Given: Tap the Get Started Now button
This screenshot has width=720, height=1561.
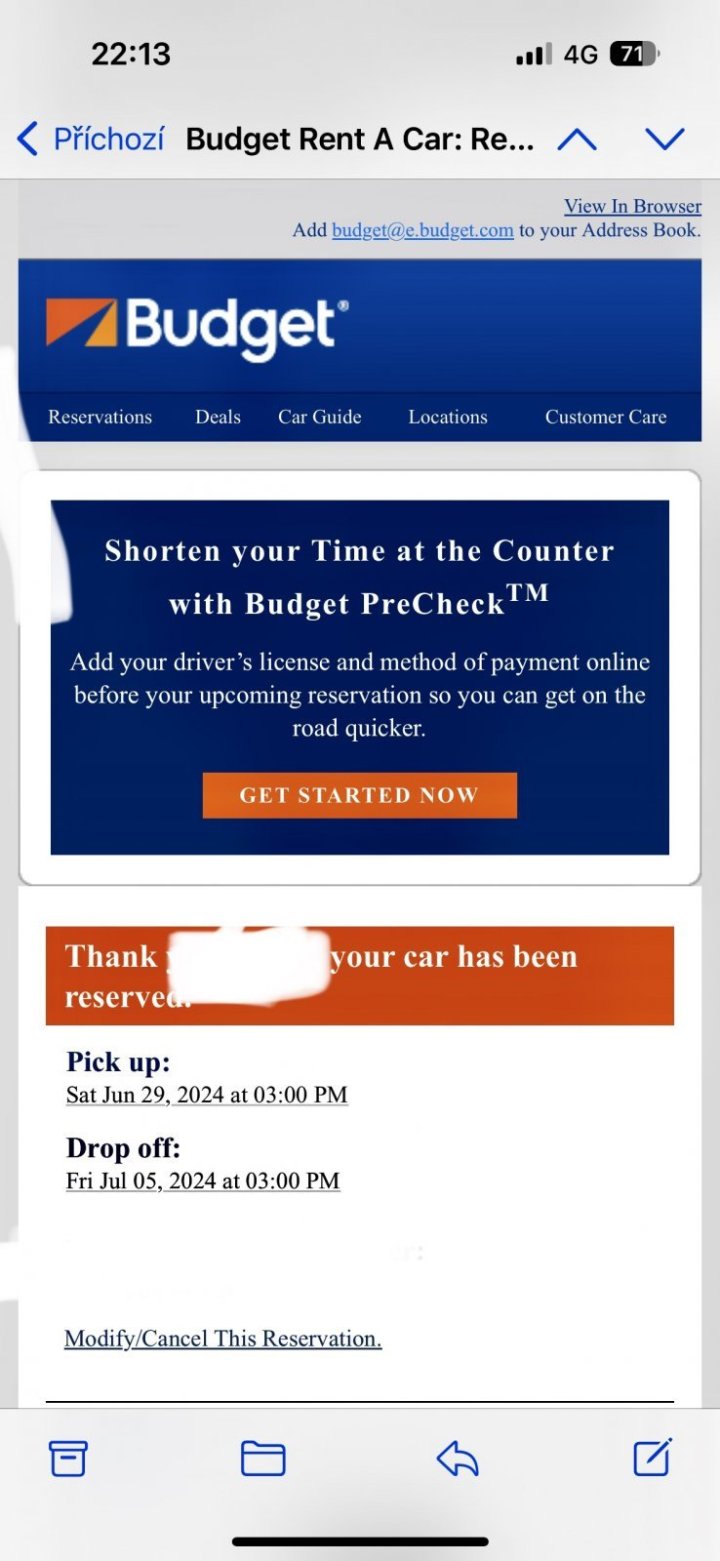Looking at the screenshot, I should coord(359,795).
